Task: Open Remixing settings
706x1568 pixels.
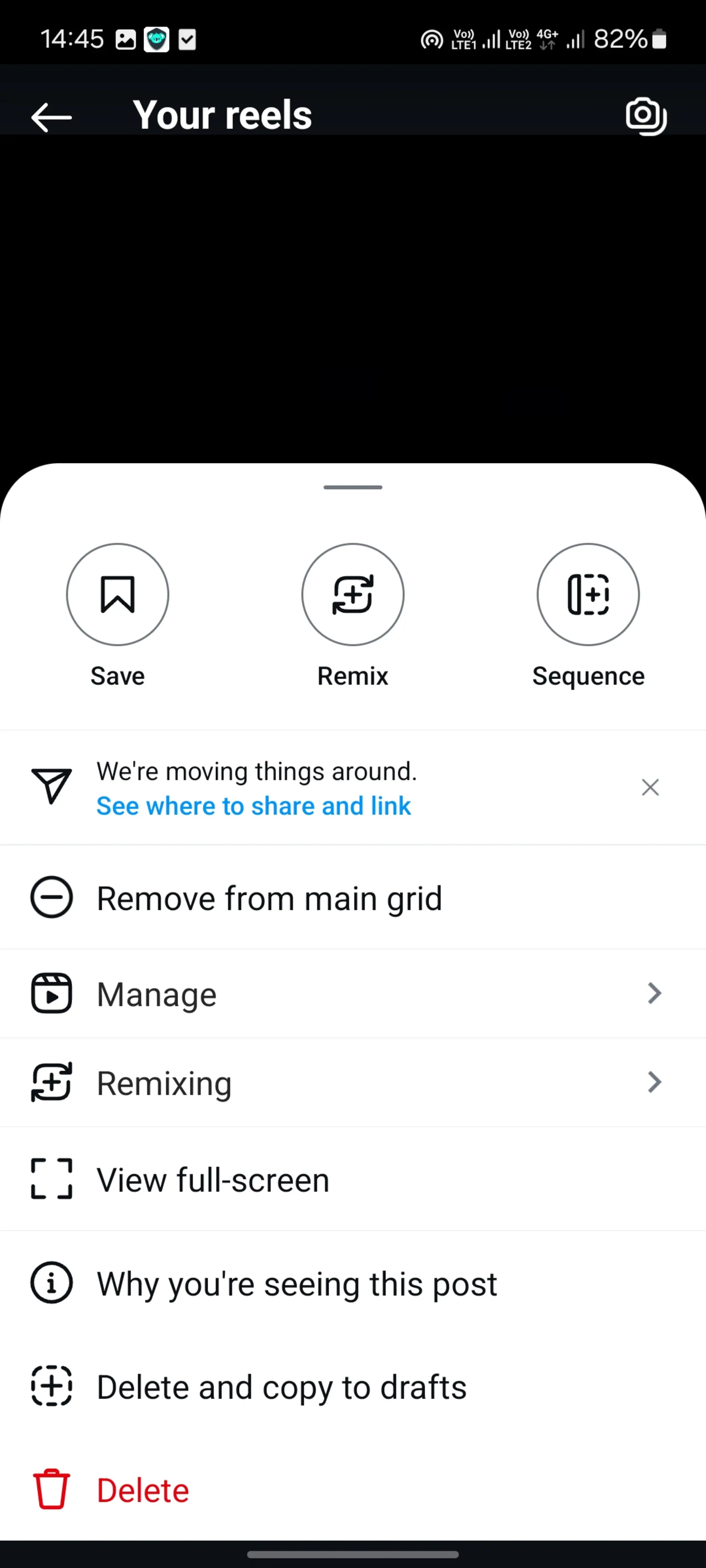Action: [x=353, y=1082]
